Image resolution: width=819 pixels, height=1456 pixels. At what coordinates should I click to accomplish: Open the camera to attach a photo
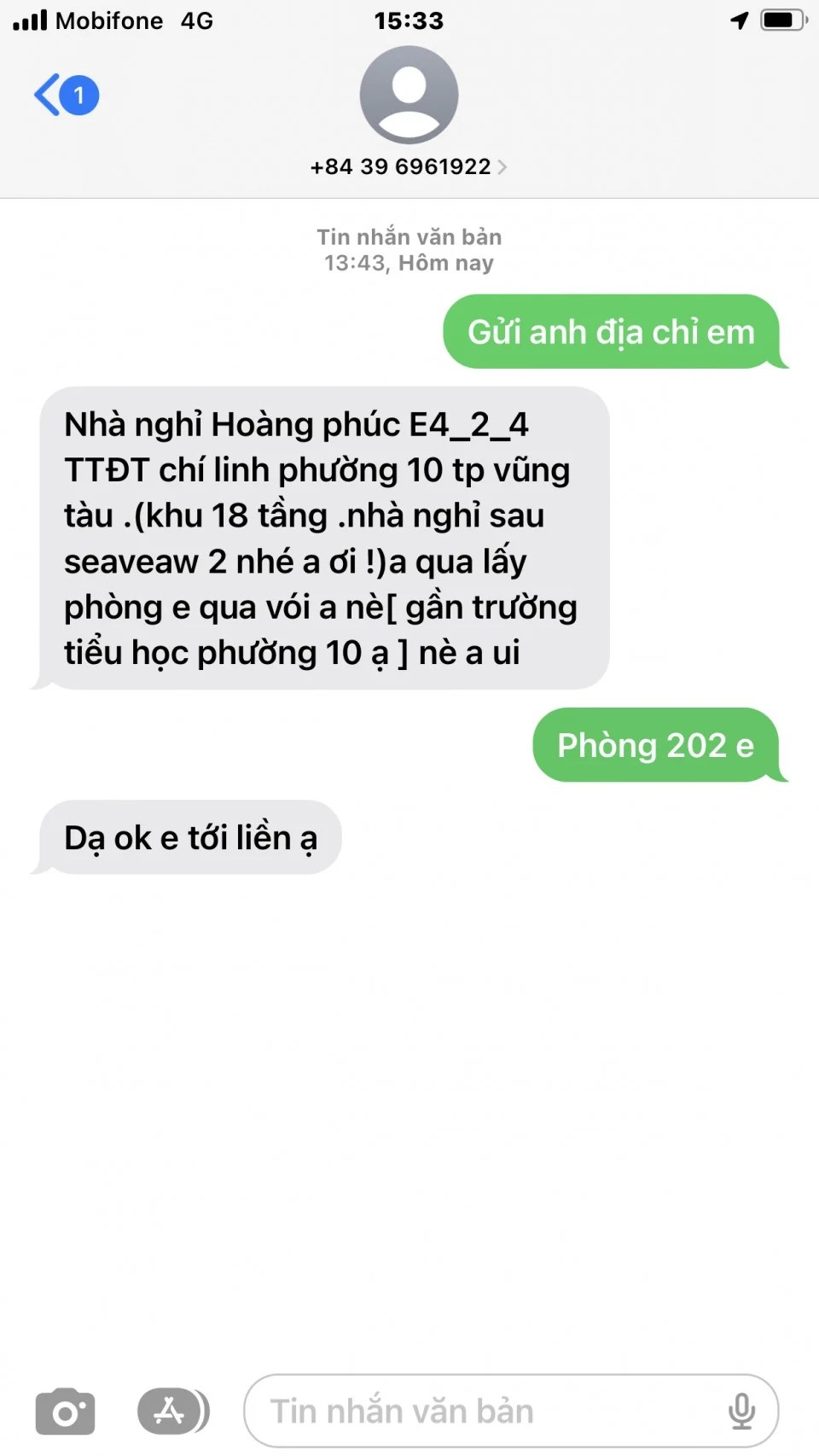point(66,1412)
